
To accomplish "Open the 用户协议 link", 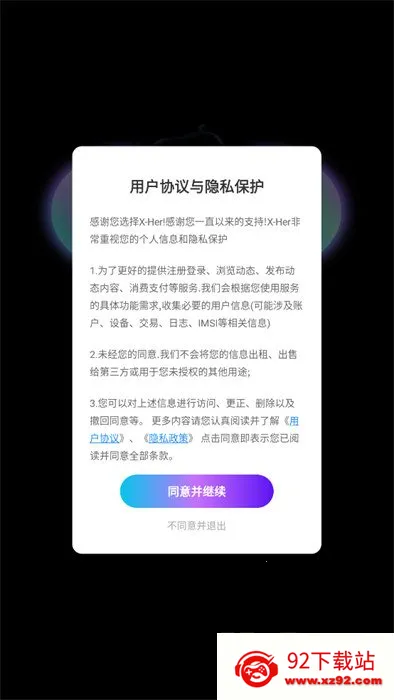I will click(x=105, y=438).
